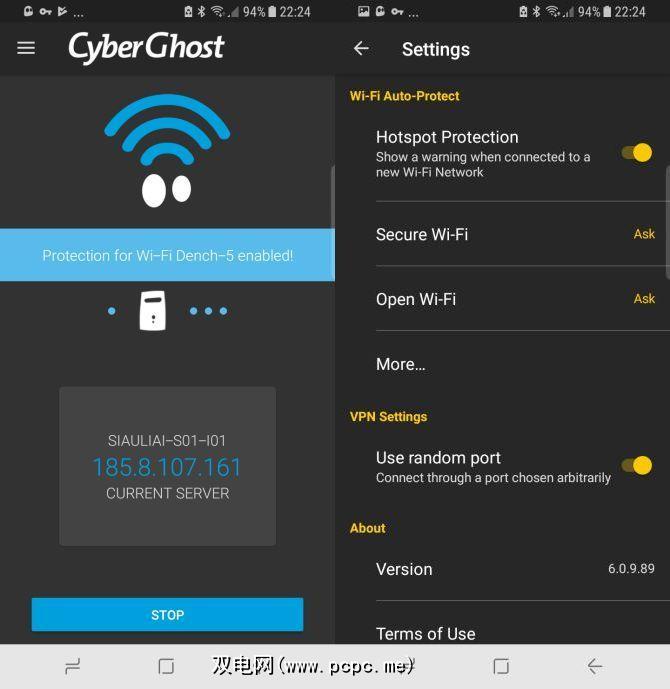Screen dimensions: 670x689
Task: Open the hamburger drawer menu
Action: pyautogui.click(x=26, y=48)
